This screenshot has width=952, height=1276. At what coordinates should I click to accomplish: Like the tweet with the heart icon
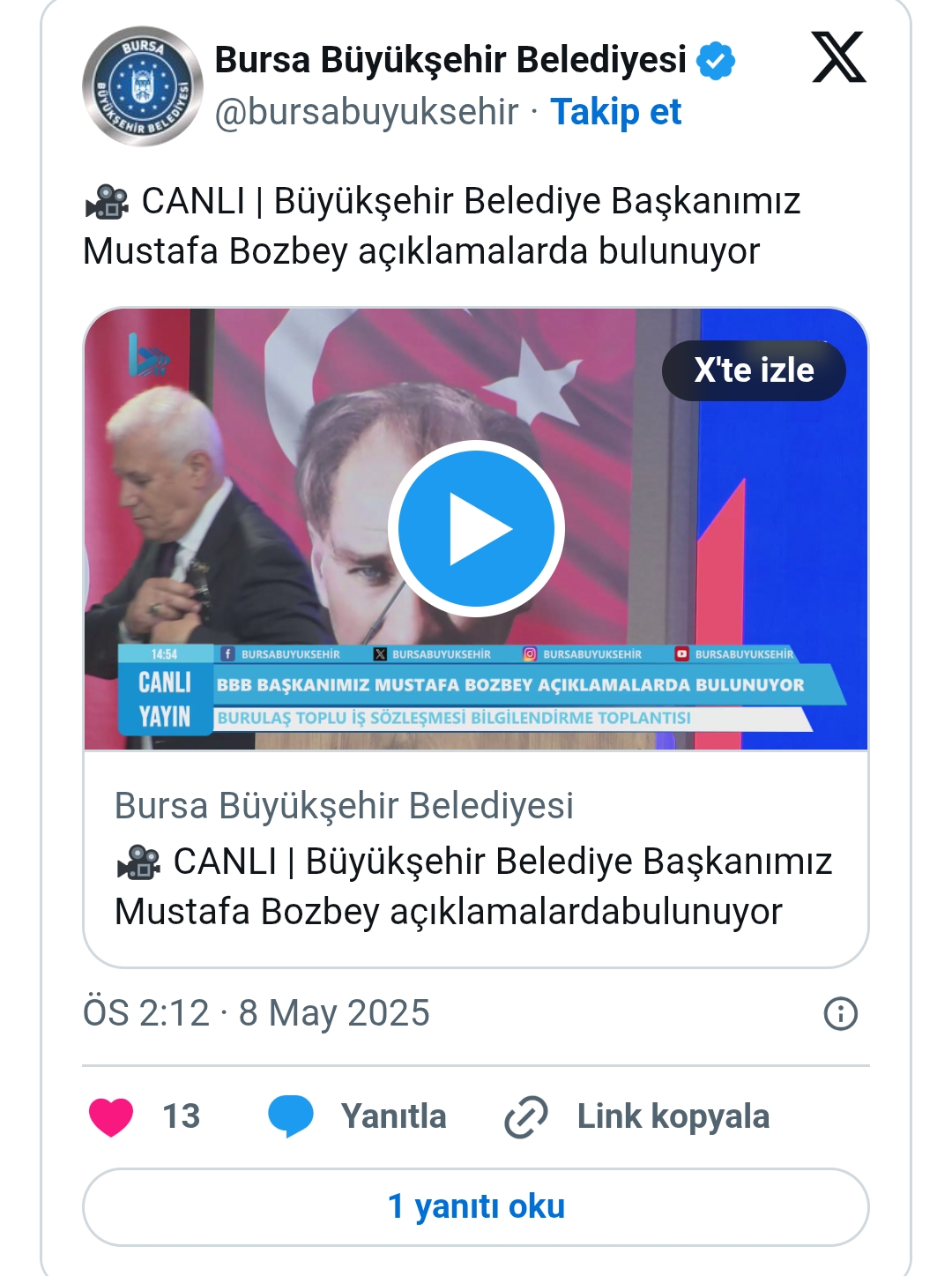112,1116
